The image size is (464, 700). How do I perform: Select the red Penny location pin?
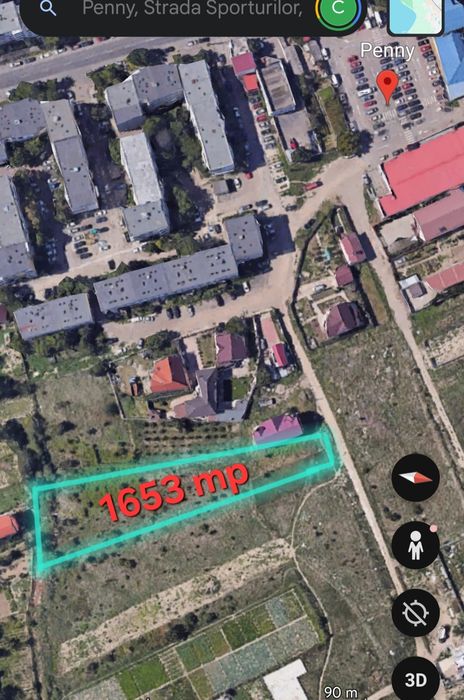[x=387, y=87]
